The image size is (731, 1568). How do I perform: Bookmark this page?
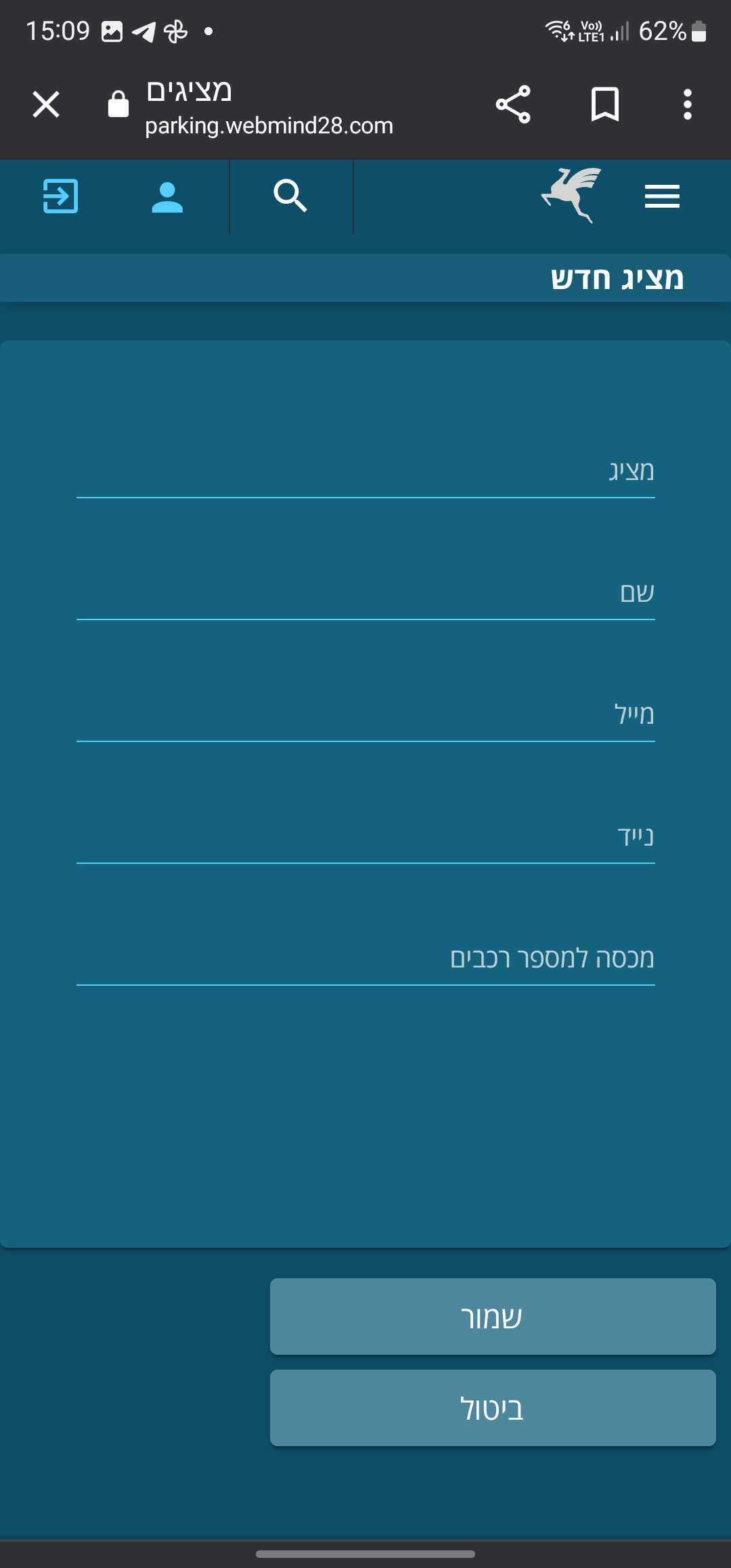pyautogui.click(x=604, y=105)
